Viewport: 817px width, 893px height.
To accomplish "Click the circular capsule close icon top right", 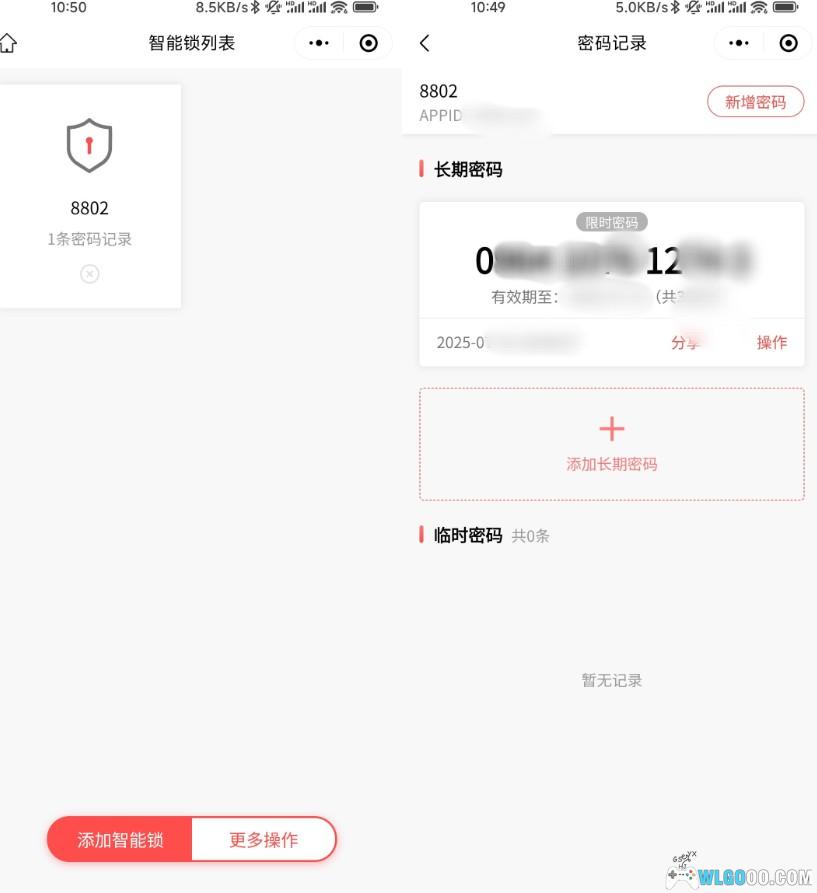I will click(x=368, y=43).
